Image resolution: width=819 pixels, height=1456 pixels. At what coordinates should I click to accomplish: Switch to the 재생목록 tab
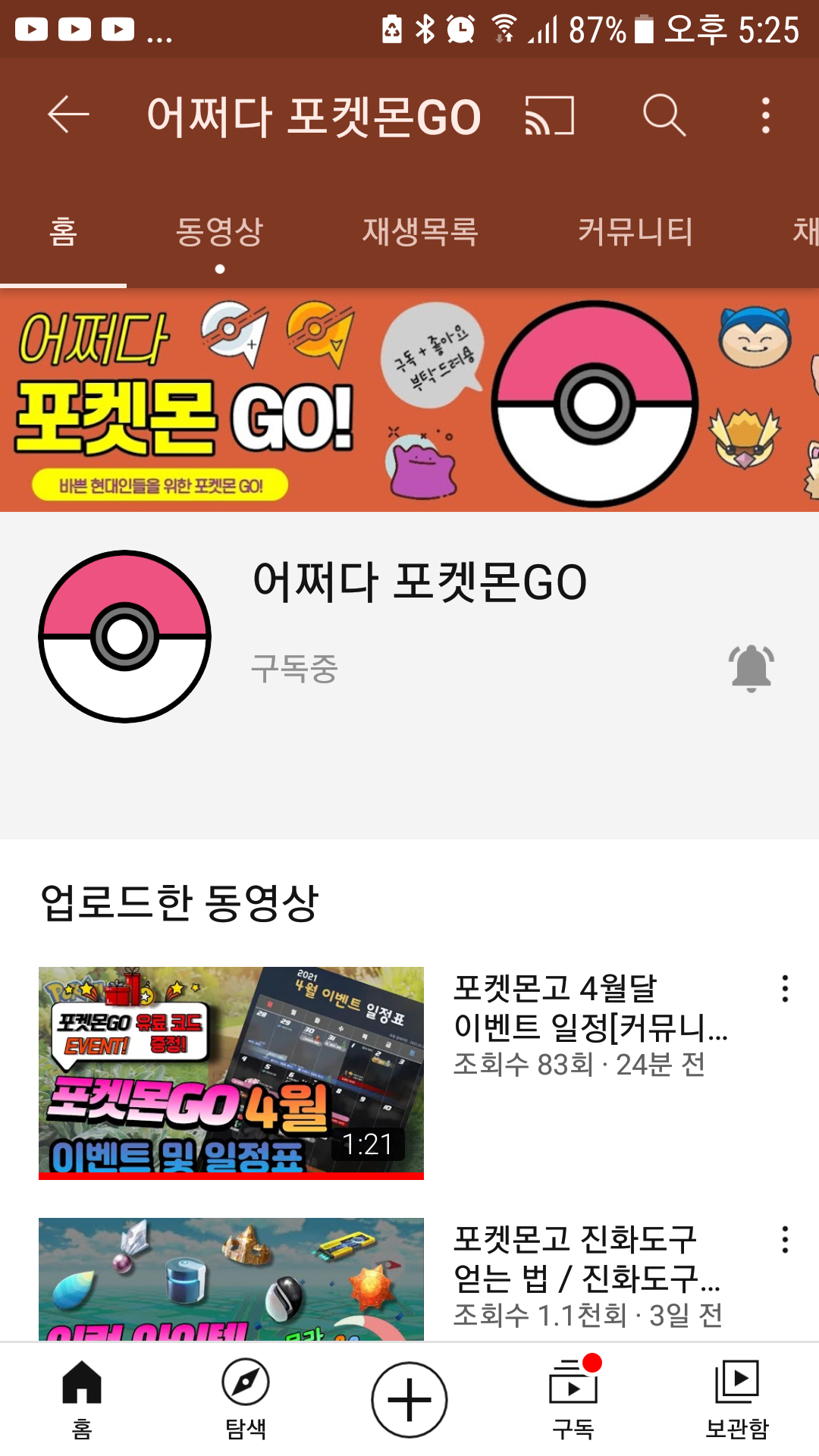coord(420,232)
